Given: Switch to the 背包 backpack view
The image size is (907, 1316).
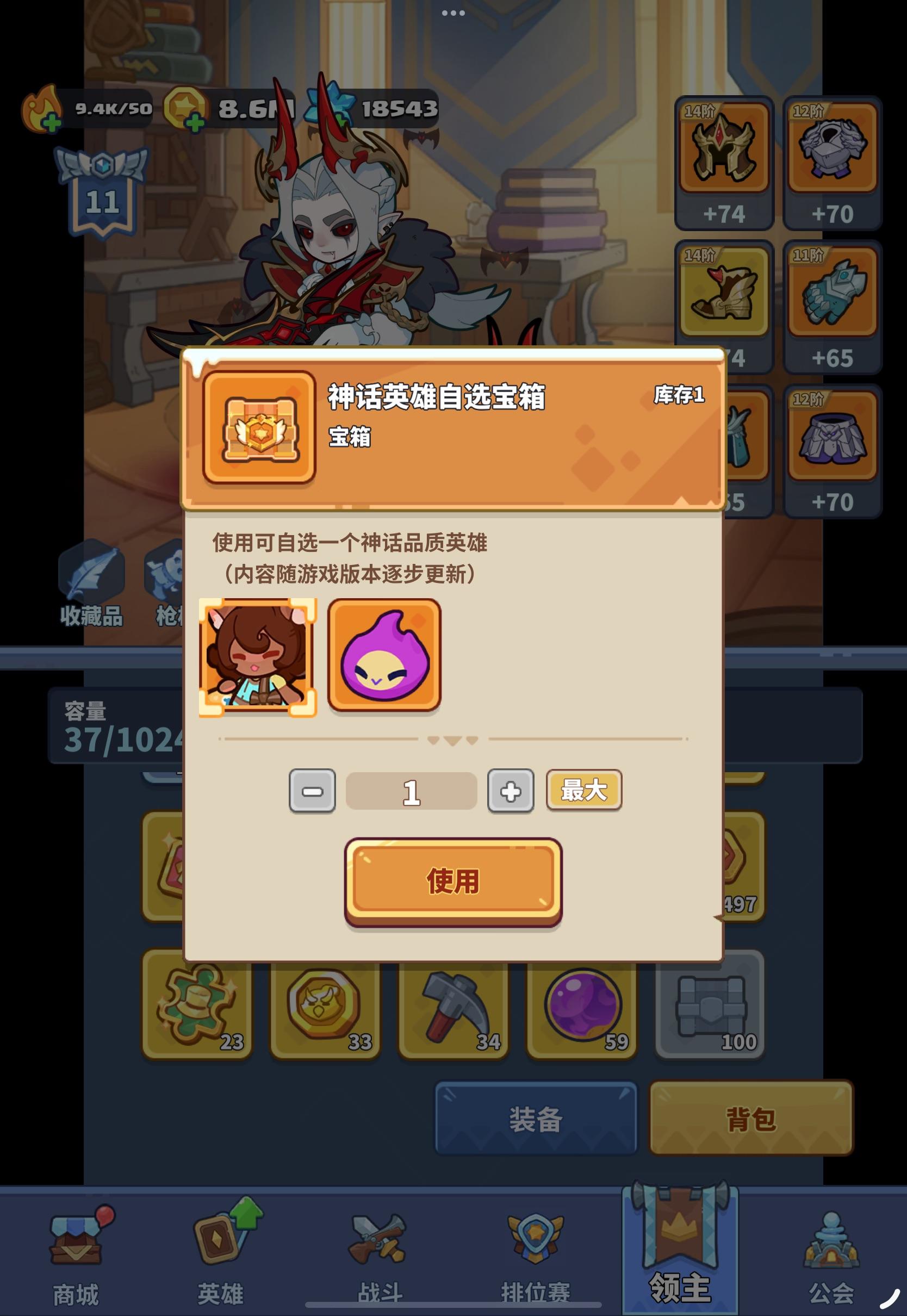Looking at the screenshot, I should 751,1115.
